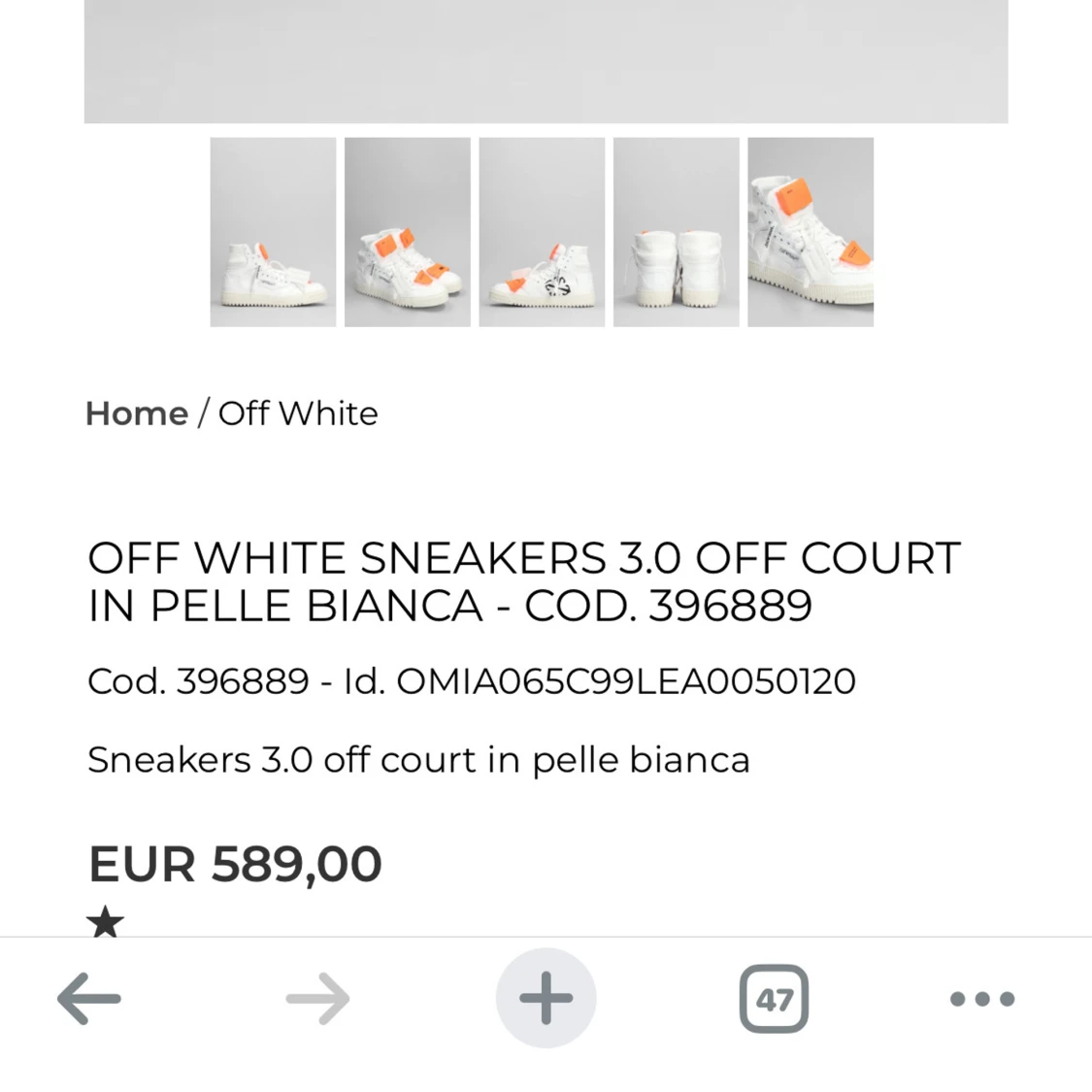Open the browser overflow menu
This screenshot has height=1092, width=1092.
[981, 998]
